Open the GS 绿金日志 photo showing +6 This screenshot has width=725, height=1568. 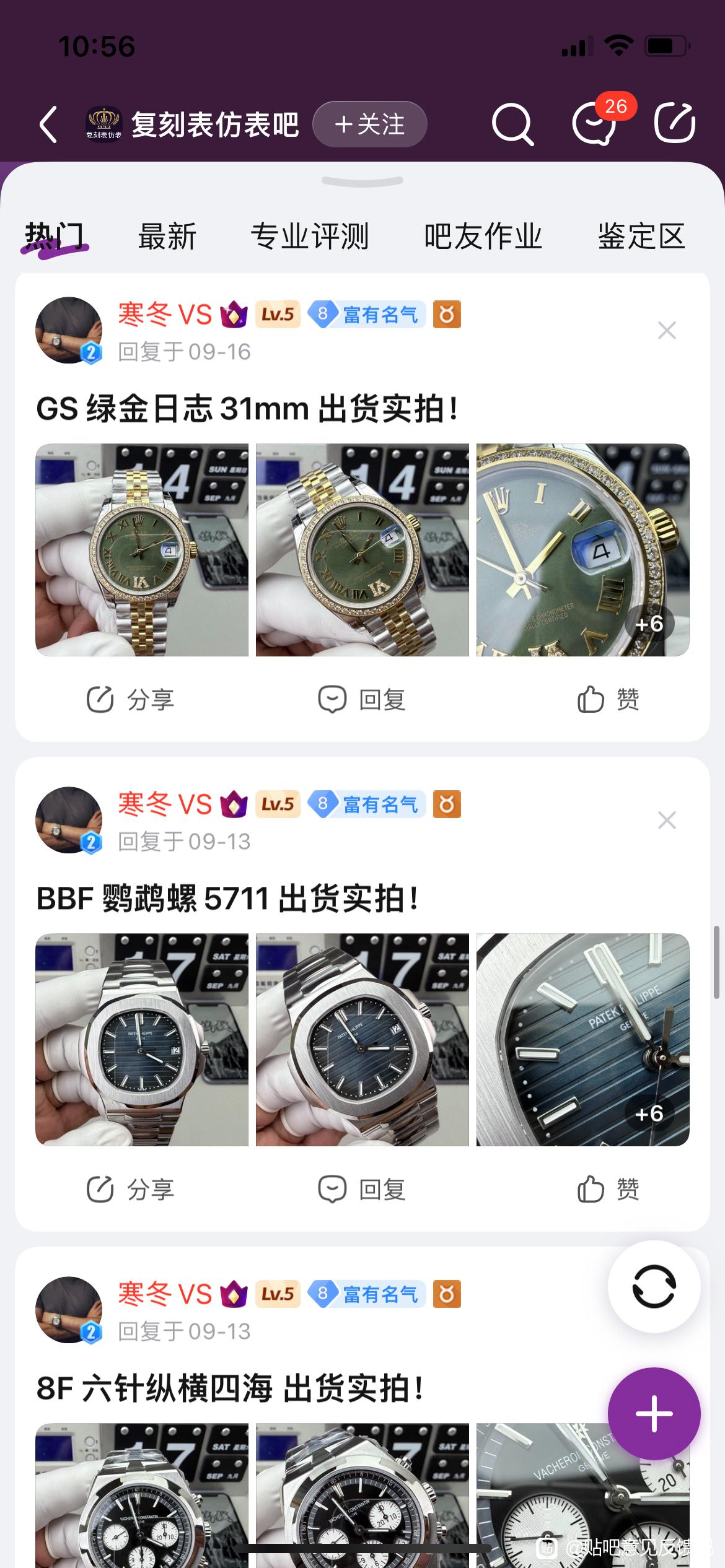[x=582, y=550]
